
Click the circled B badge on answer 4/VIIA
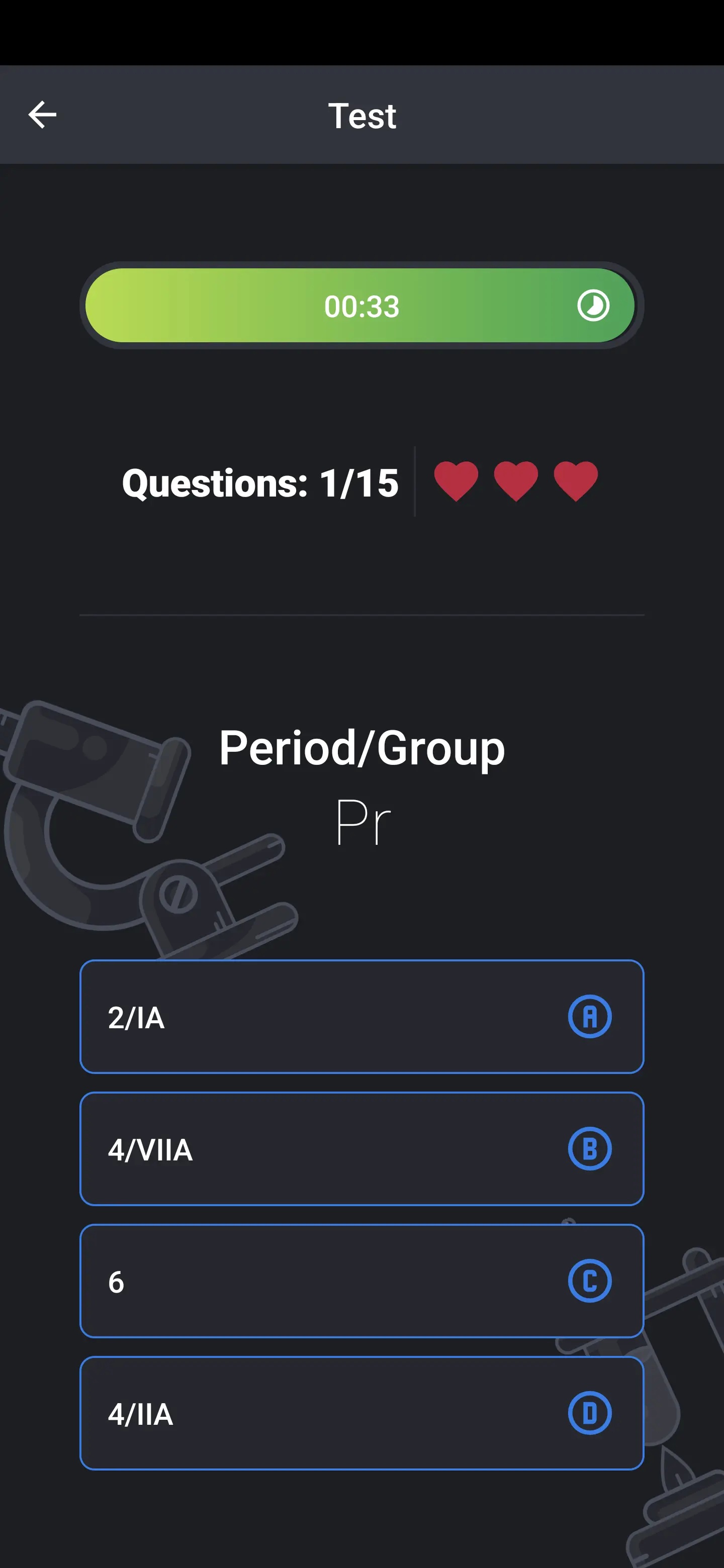pyautogui.click(x=589, y=1148)
